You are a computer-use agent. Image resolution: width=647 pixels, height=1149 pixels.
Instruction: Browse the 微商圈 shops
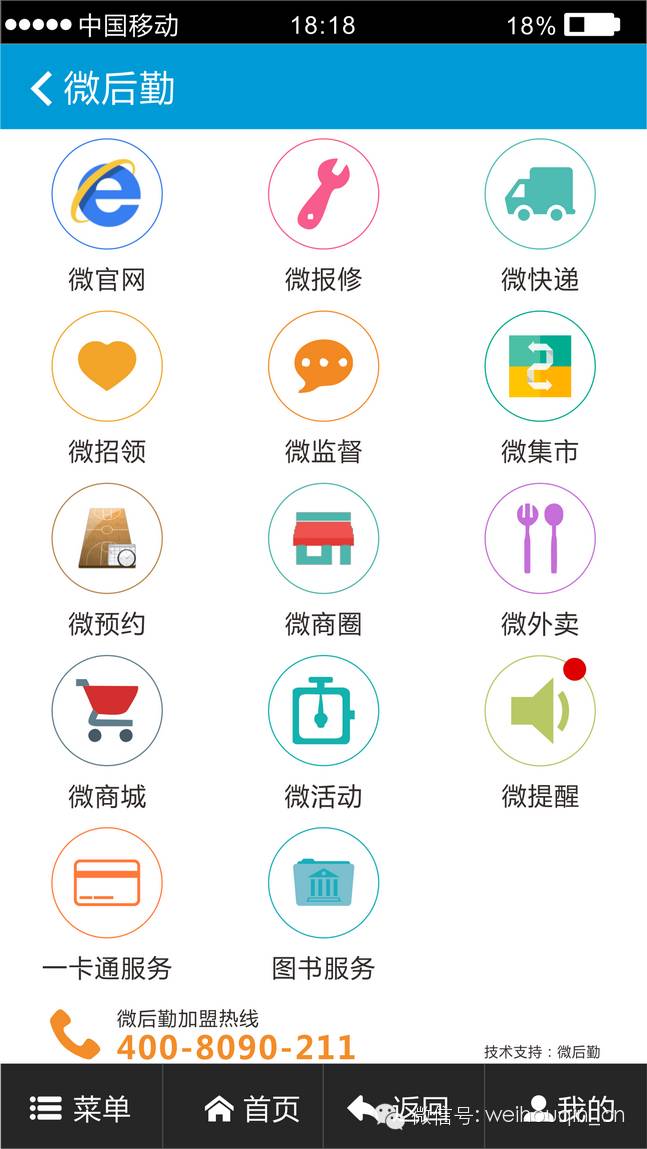coord(323,538)
